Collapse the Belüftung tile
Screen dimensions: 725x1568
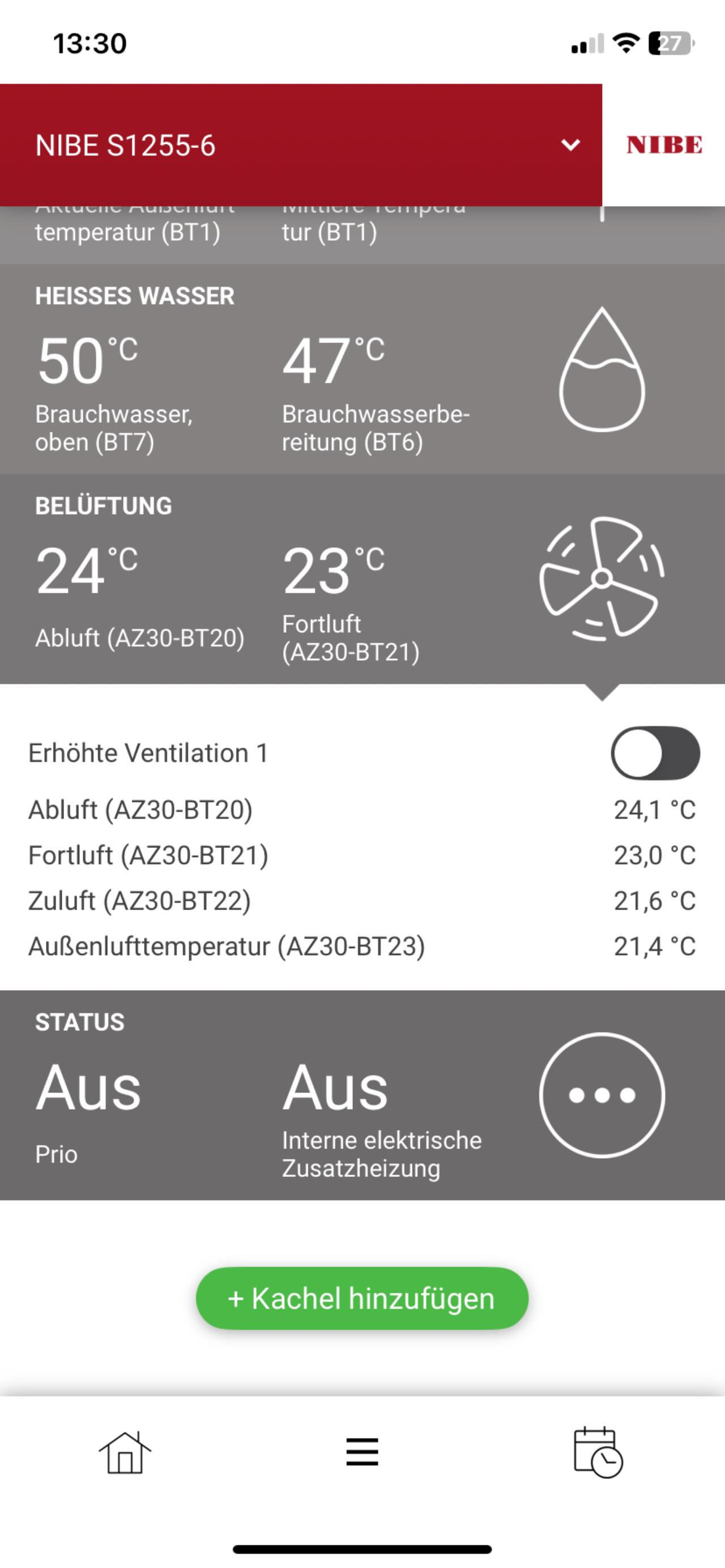tap(362, 579)
